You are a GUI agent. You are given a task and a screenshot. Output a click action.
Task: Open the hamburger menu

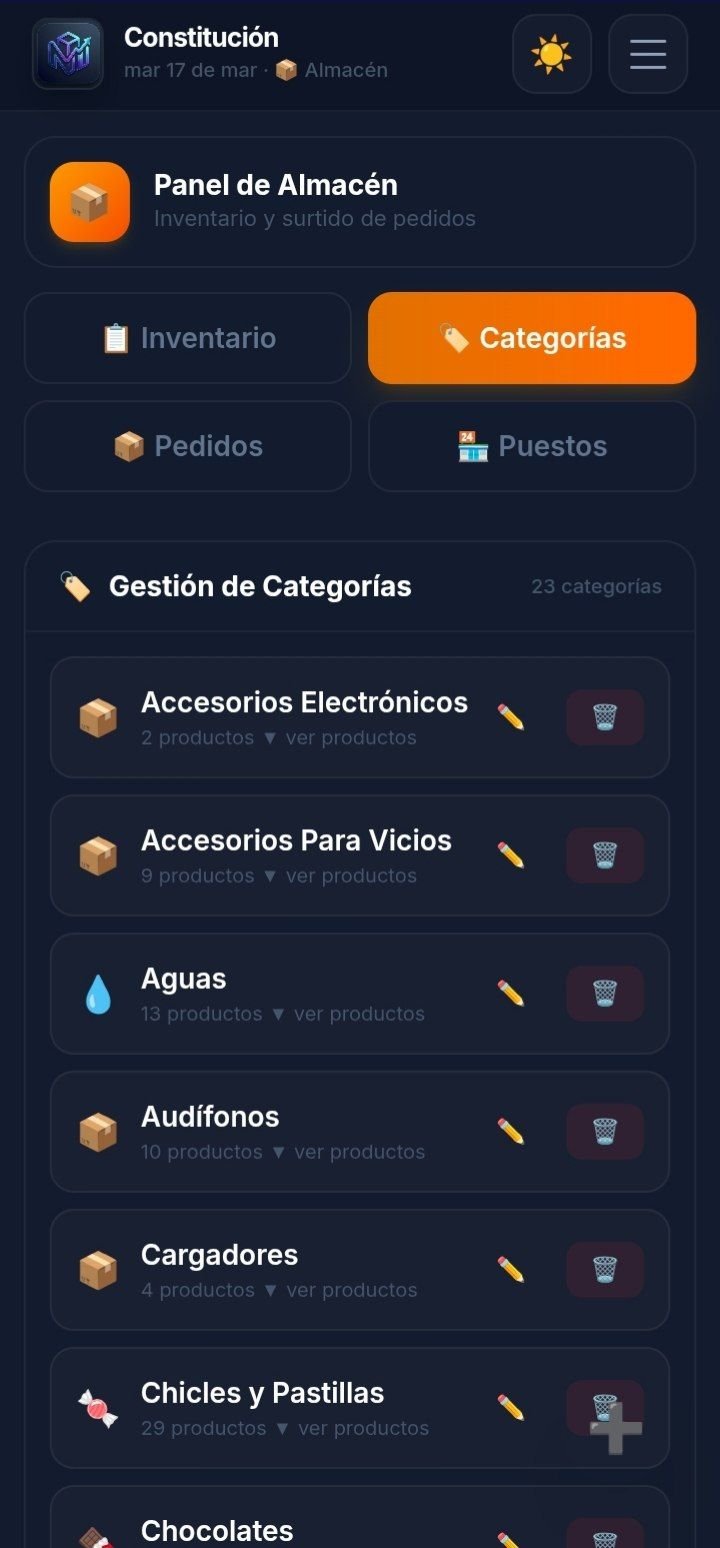pos(648,54)
